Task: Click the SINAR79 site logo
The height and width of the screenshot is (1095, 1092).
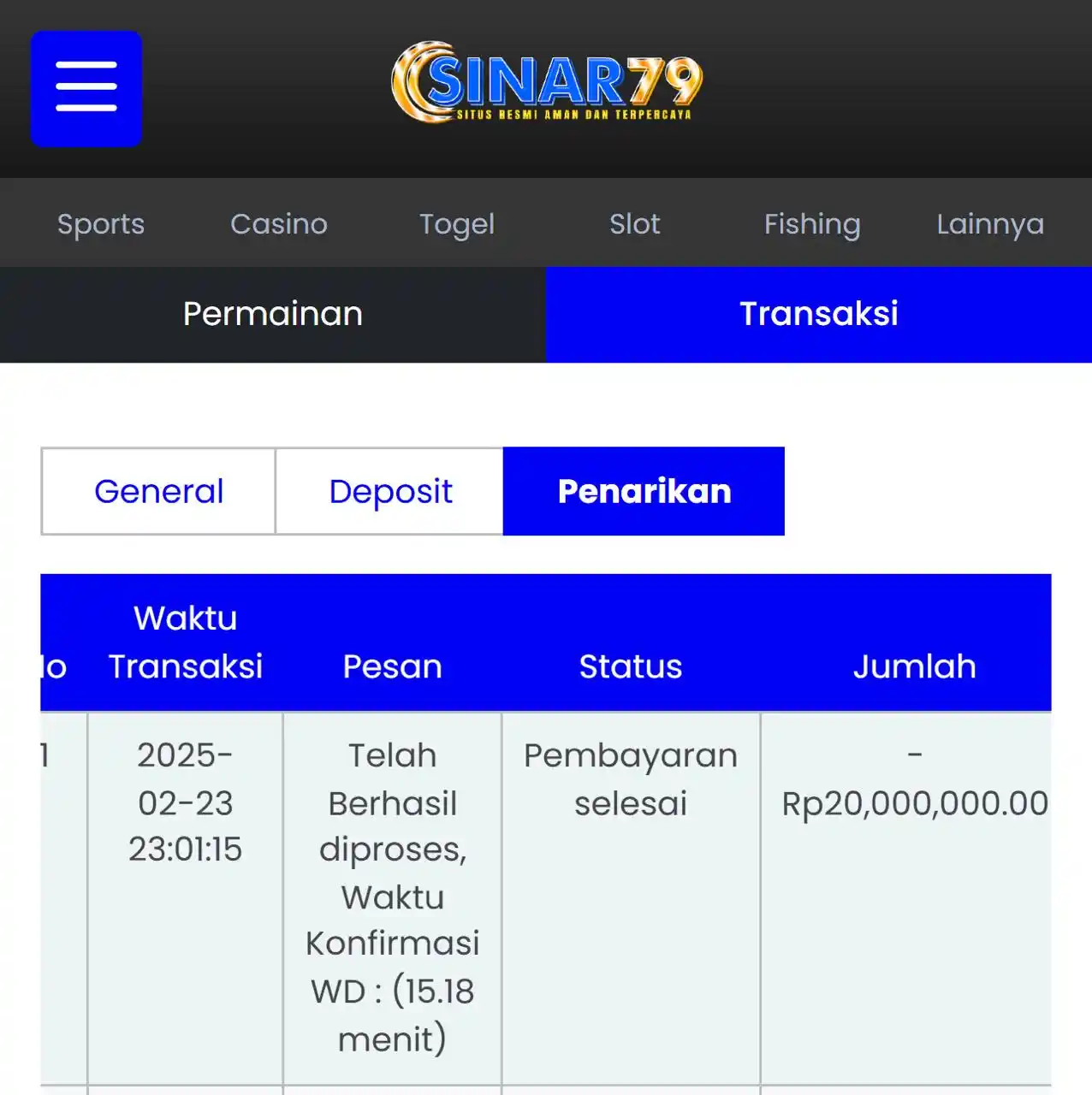Action: [546, 83]
